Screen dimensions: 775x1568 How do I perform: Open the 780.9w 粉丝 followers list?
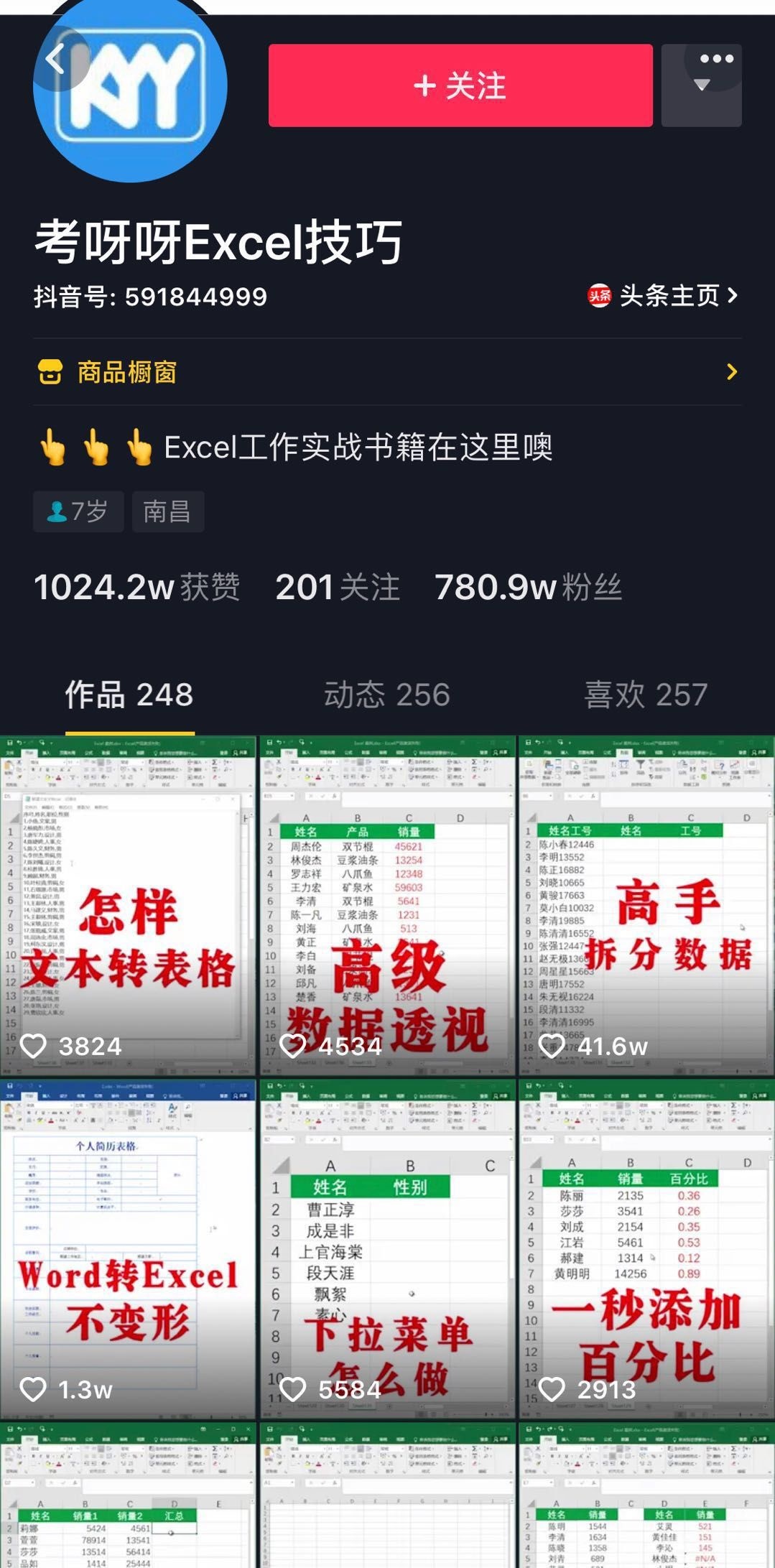point(528,587)
